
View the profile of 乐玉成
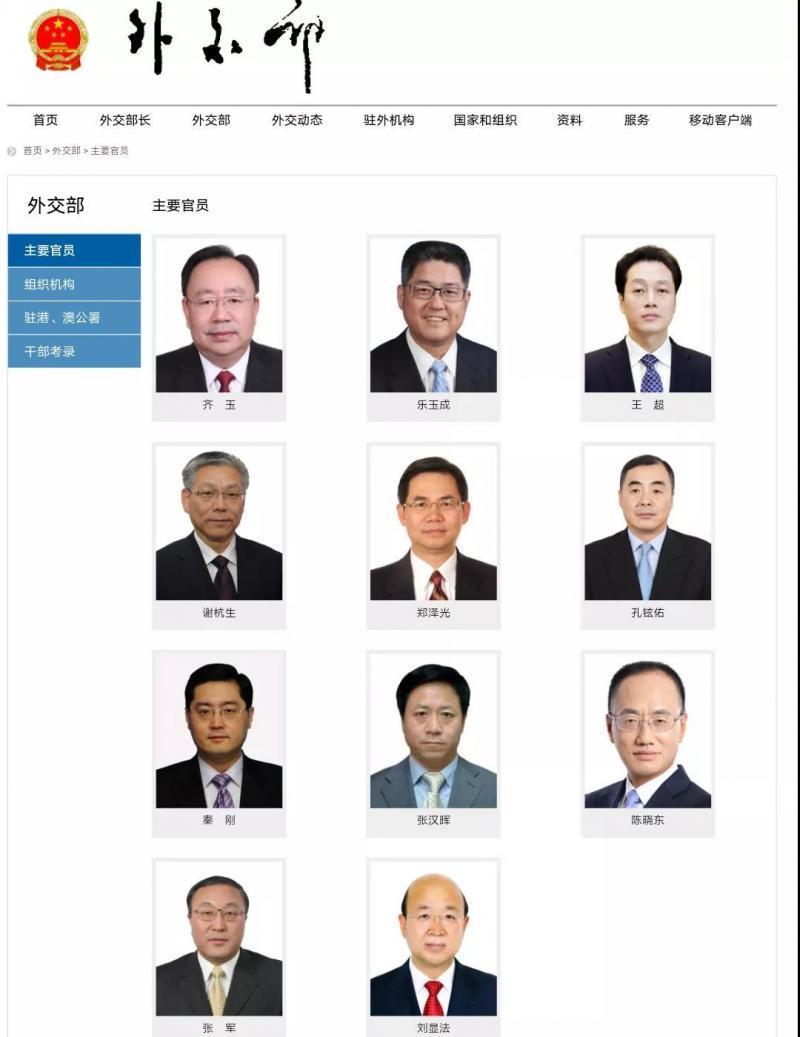(433, 318)
